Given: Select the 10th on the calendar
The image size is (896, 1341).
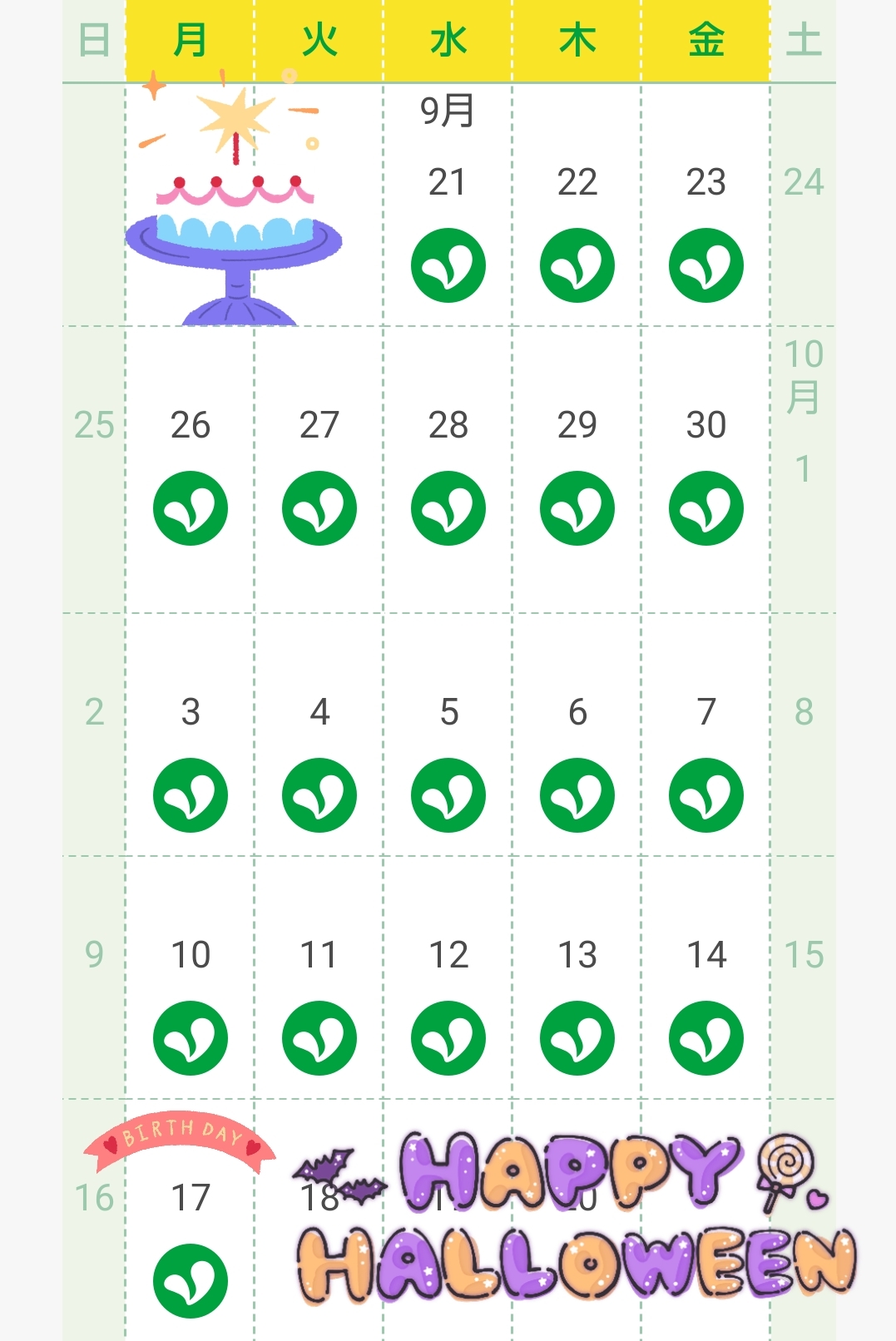Looking at the screenshot, I should (190, 977).
